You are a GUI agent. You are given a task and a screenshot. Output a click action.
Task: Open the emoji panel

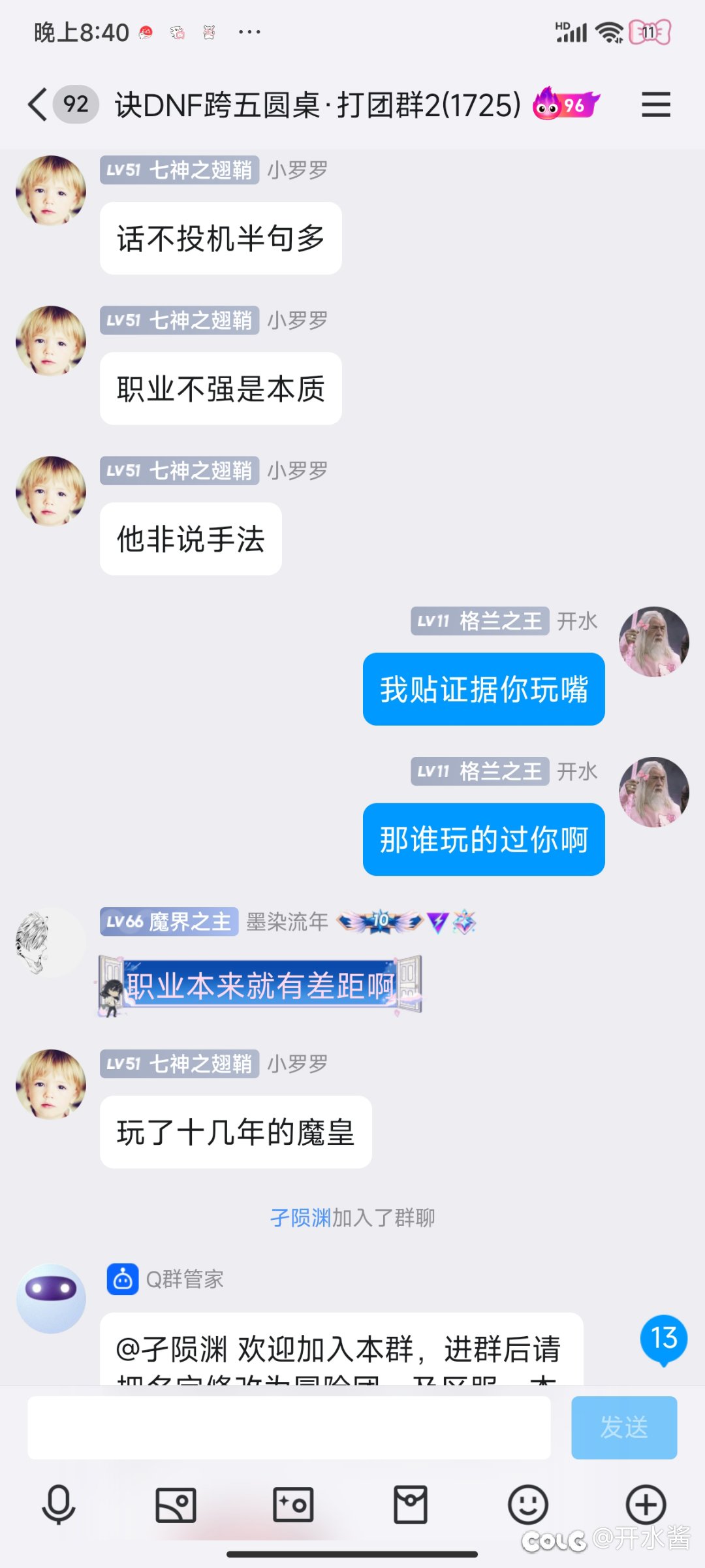tap(528, 1505)
